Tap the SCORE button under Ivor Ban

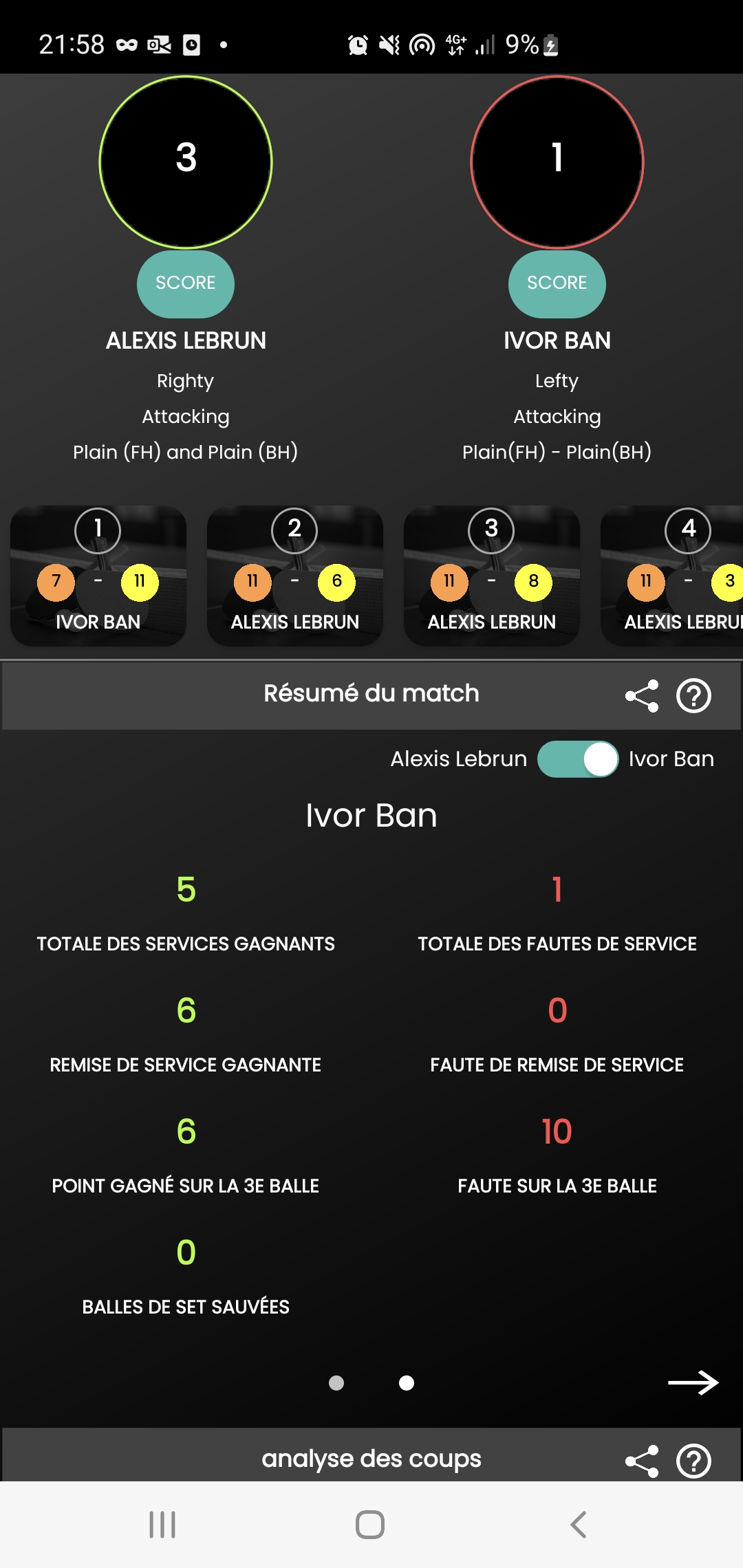click(557, 283)
